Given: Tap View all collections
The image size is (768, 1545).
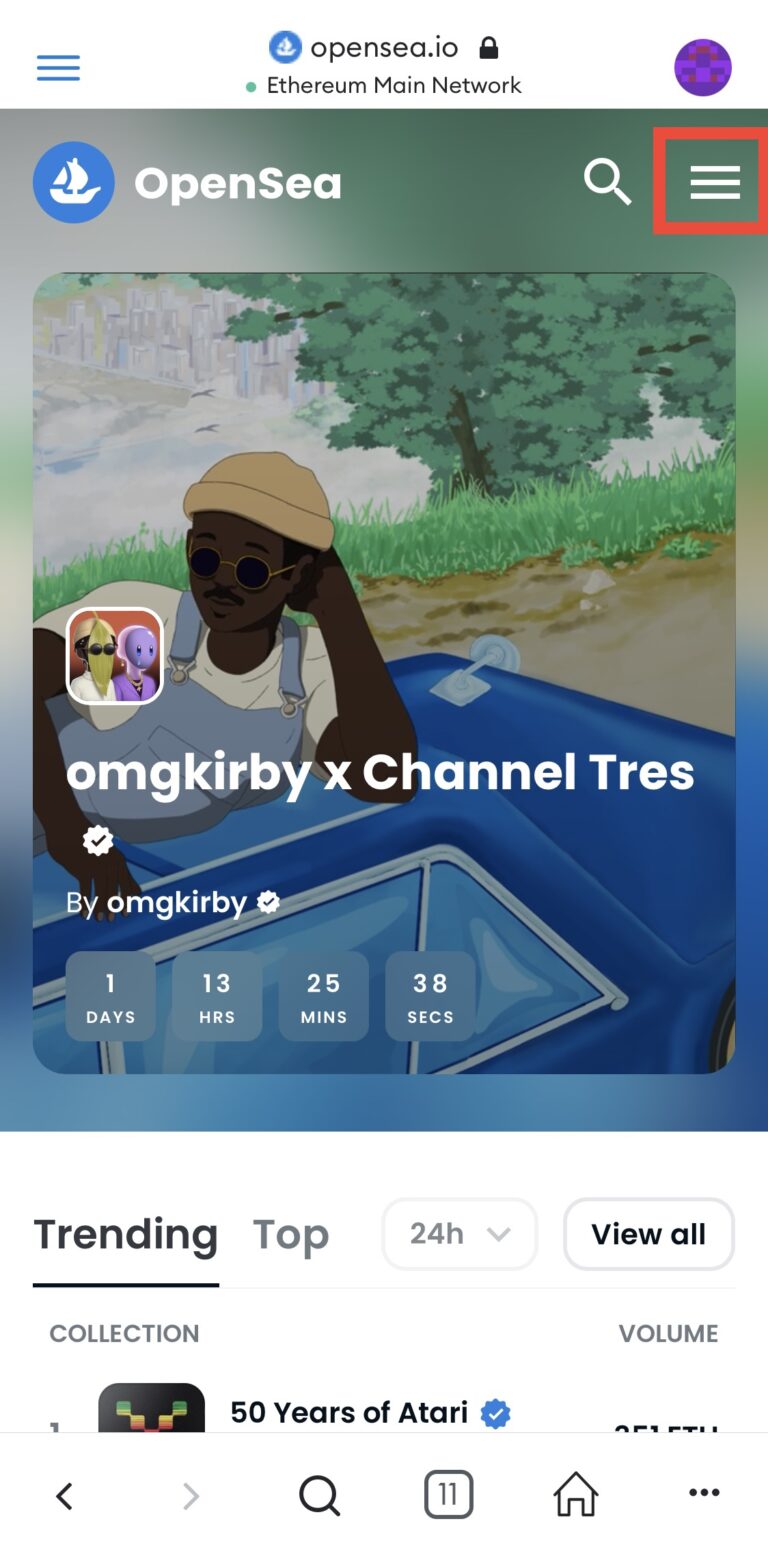Looking at the screenshot, I should [x=648, y=1234].
